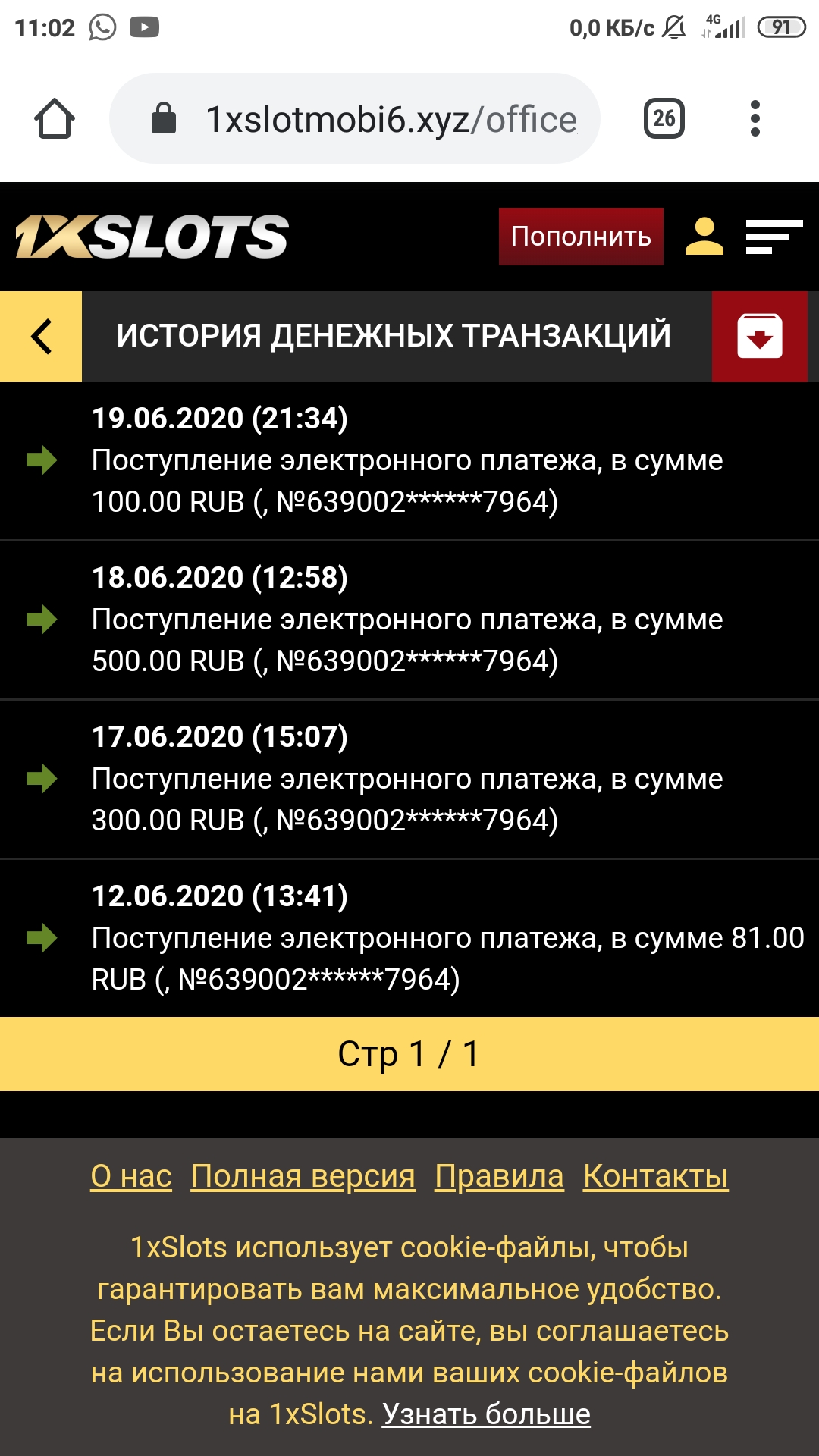Tap the yellow back arrow
The height and width of the screenshot is (1456, 819).
(x=40, y=336)
